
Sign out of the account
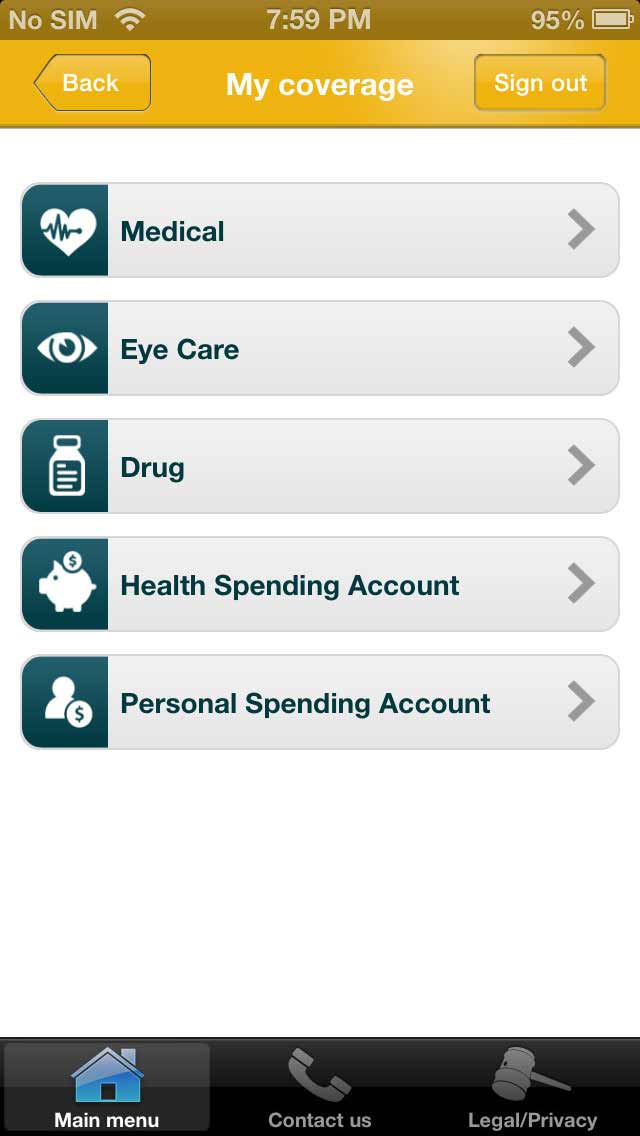[x=539, y=83]
